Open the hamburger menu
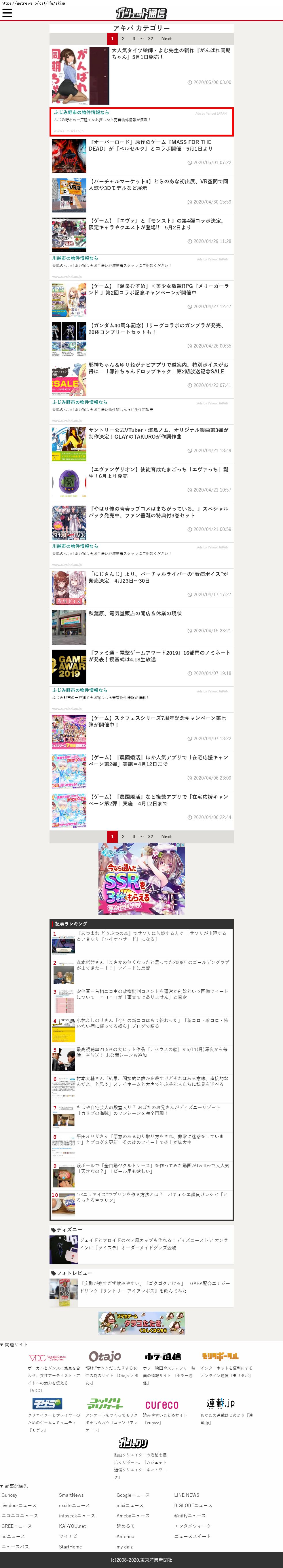The image size is (283, 1568). pos(7,13)
